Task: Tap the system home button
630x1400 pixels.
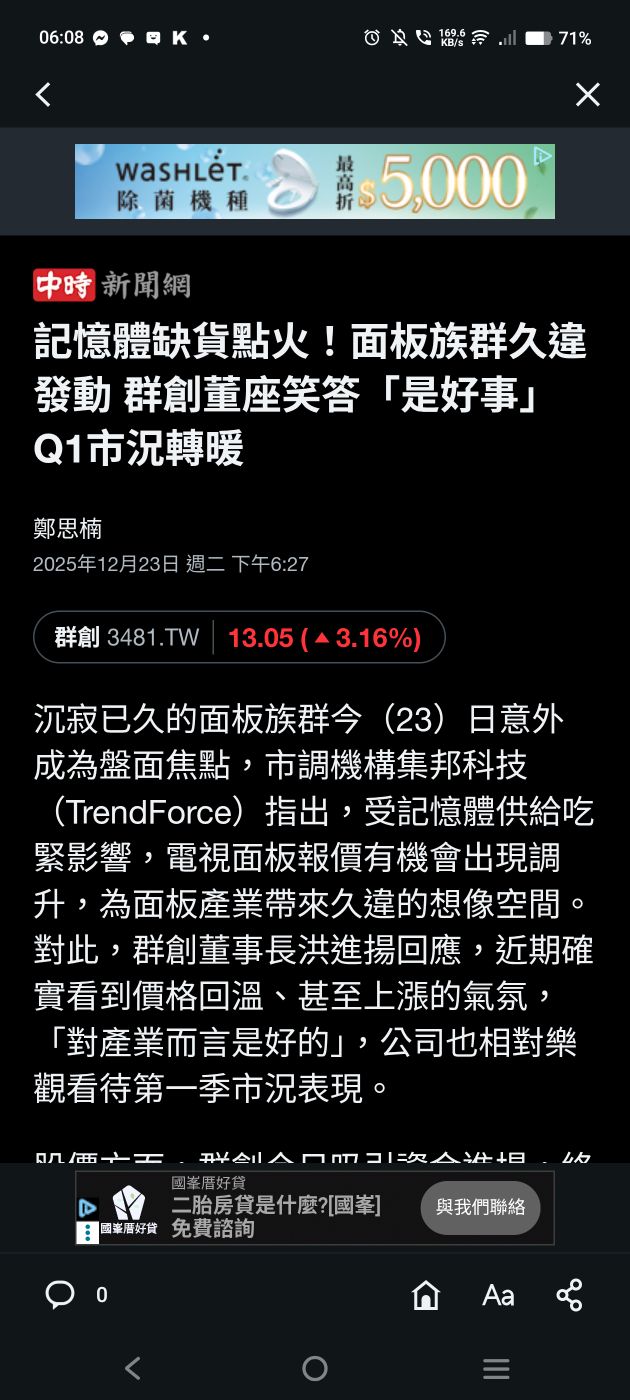Action: click(315, 1368)
